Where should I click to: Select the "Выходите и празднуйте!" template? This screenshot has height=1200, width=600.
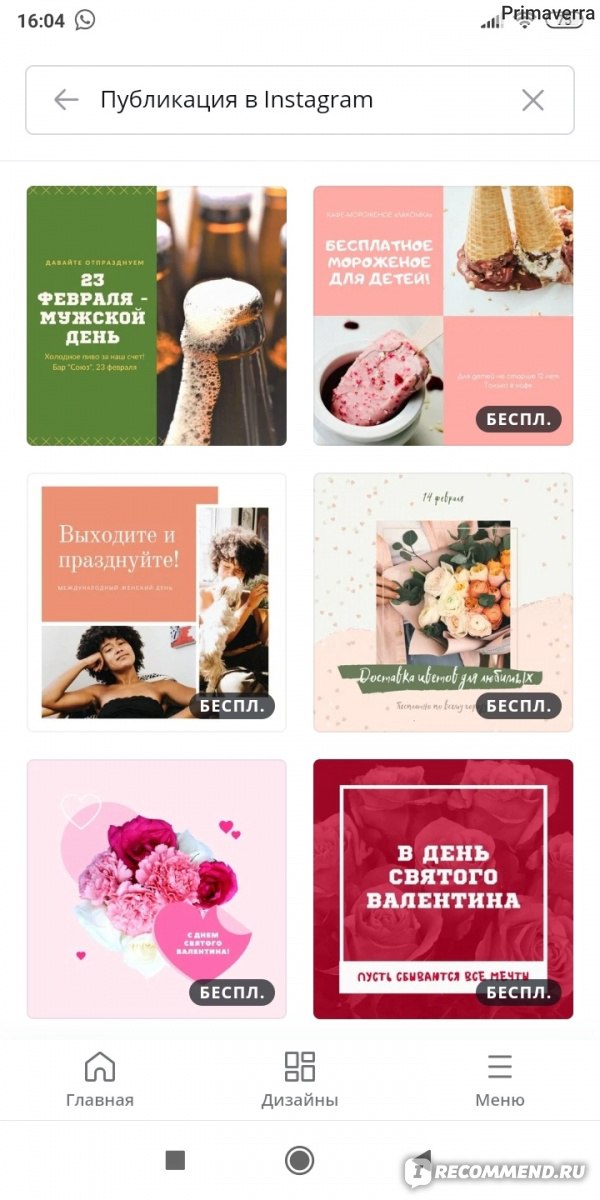156,603
